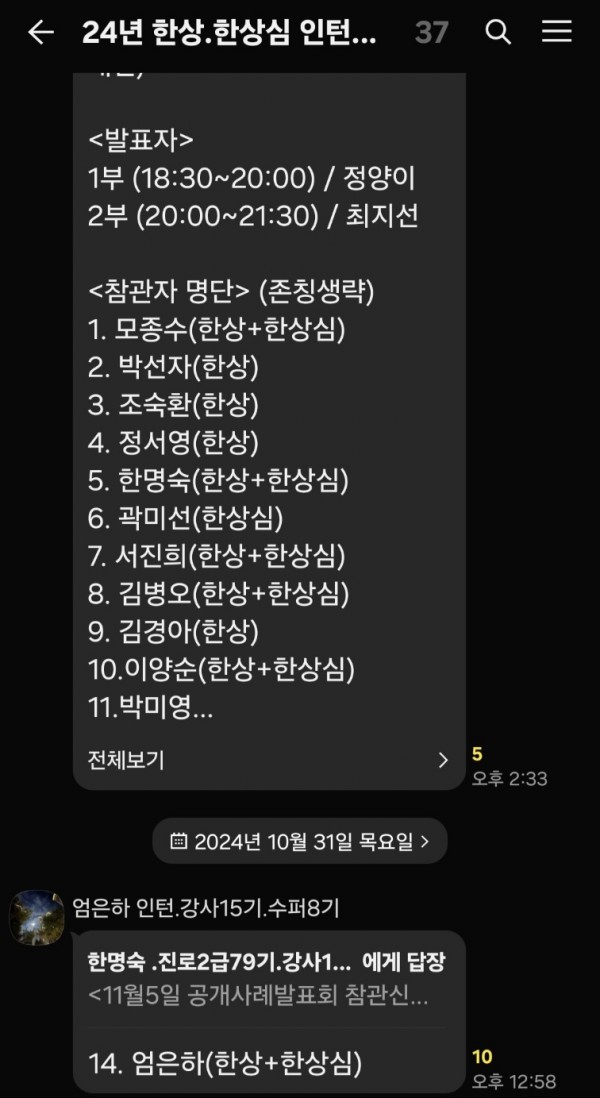Viewport: 600px width, 1098px height.
Task: Go back using the arrow icon
Action: [40, 32]
